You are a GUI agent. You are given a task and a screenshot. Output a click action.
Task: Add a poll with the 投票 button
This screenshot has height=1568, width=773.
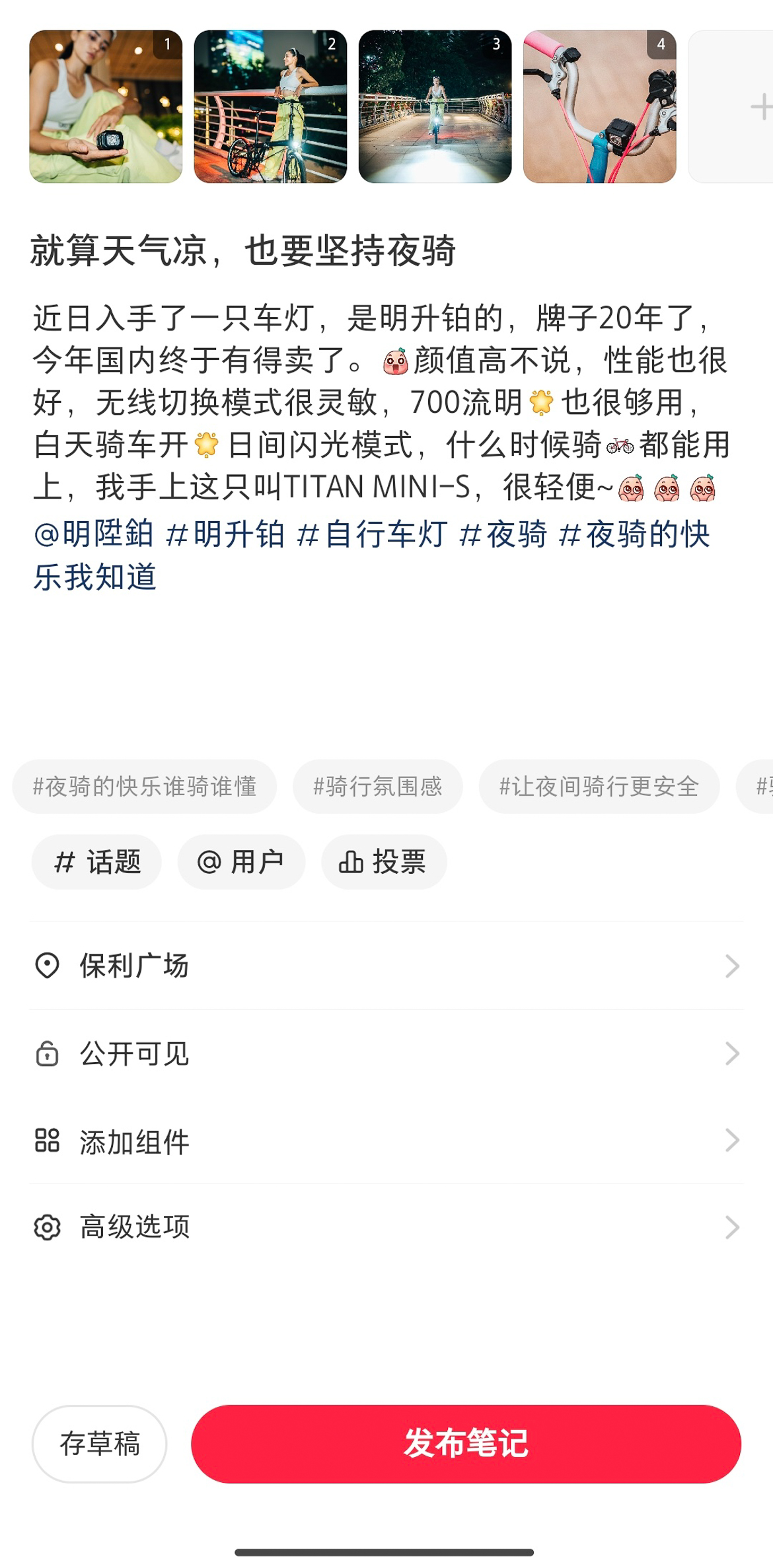coord(384,862)
